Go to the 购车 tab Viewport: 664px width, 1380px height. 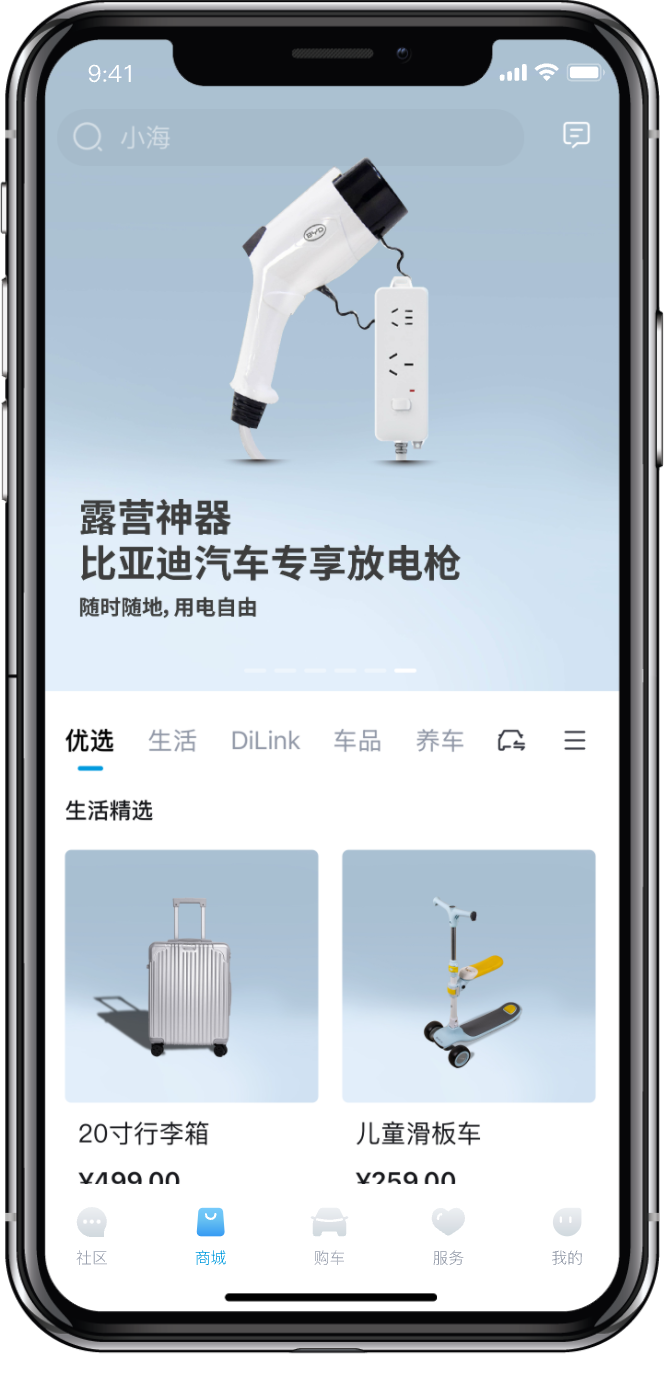(x=329, y=1236)
